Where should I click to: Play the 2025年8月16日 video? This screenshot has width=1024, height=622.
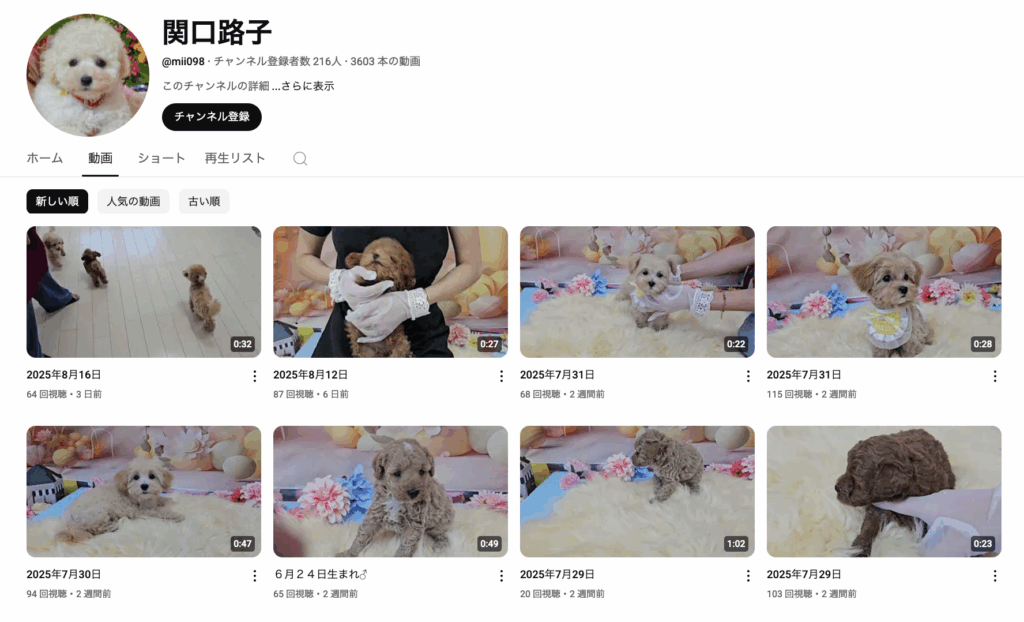[143, 291]
